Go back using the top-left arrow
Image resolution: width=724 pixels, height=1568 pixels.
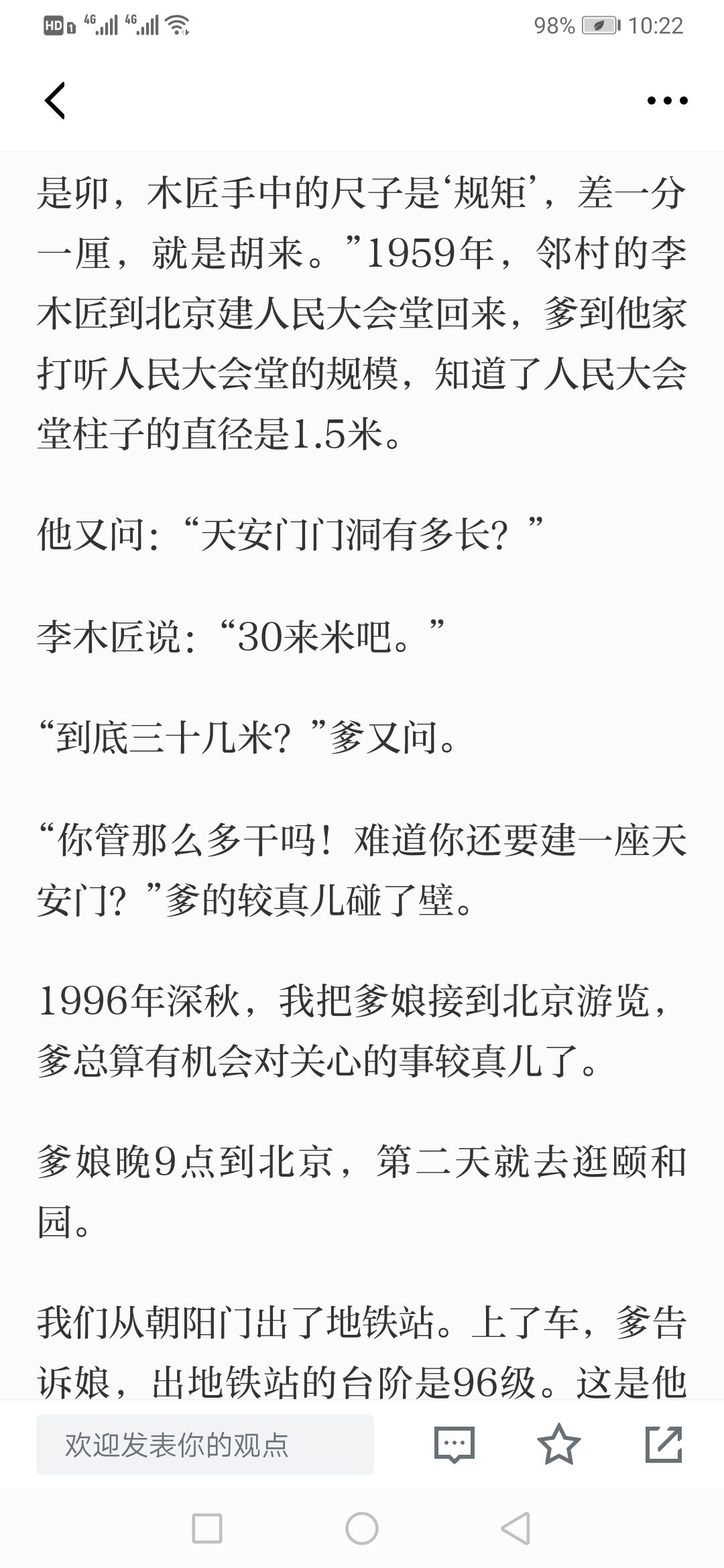[x=55, y=101]
